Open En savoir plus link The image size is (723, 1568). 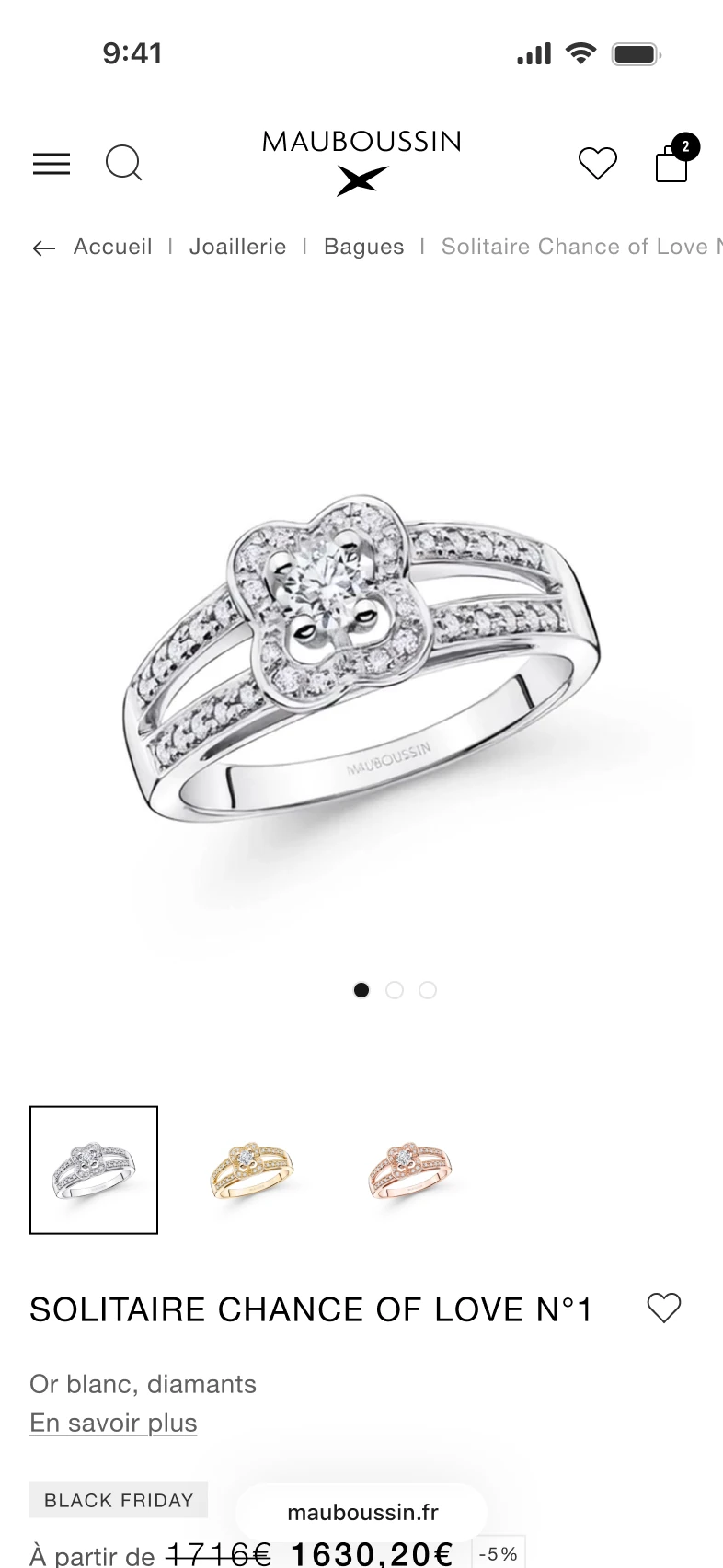[113, 1423]
